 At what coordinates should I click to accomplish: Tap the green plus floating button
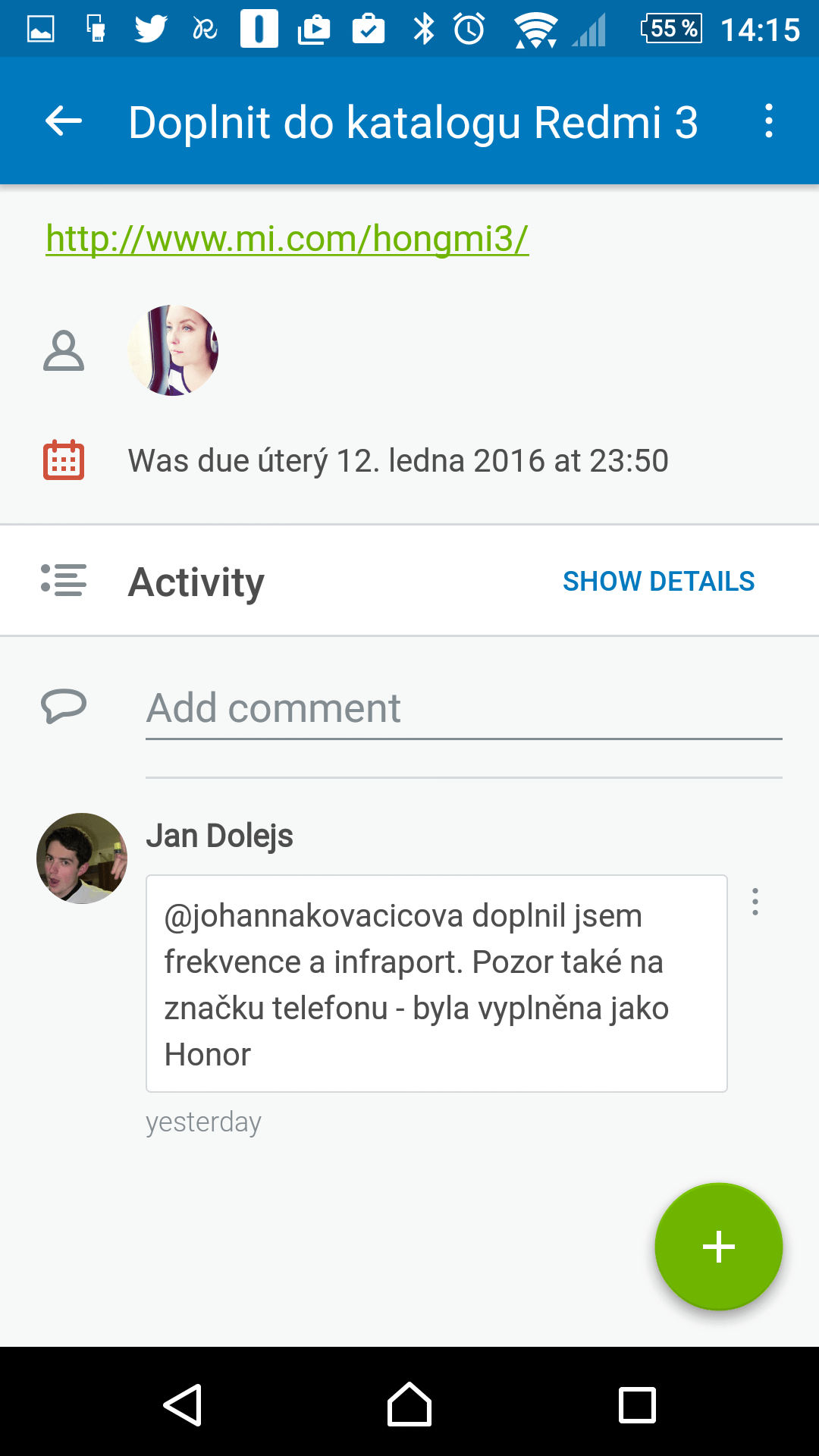(718, 1247)
